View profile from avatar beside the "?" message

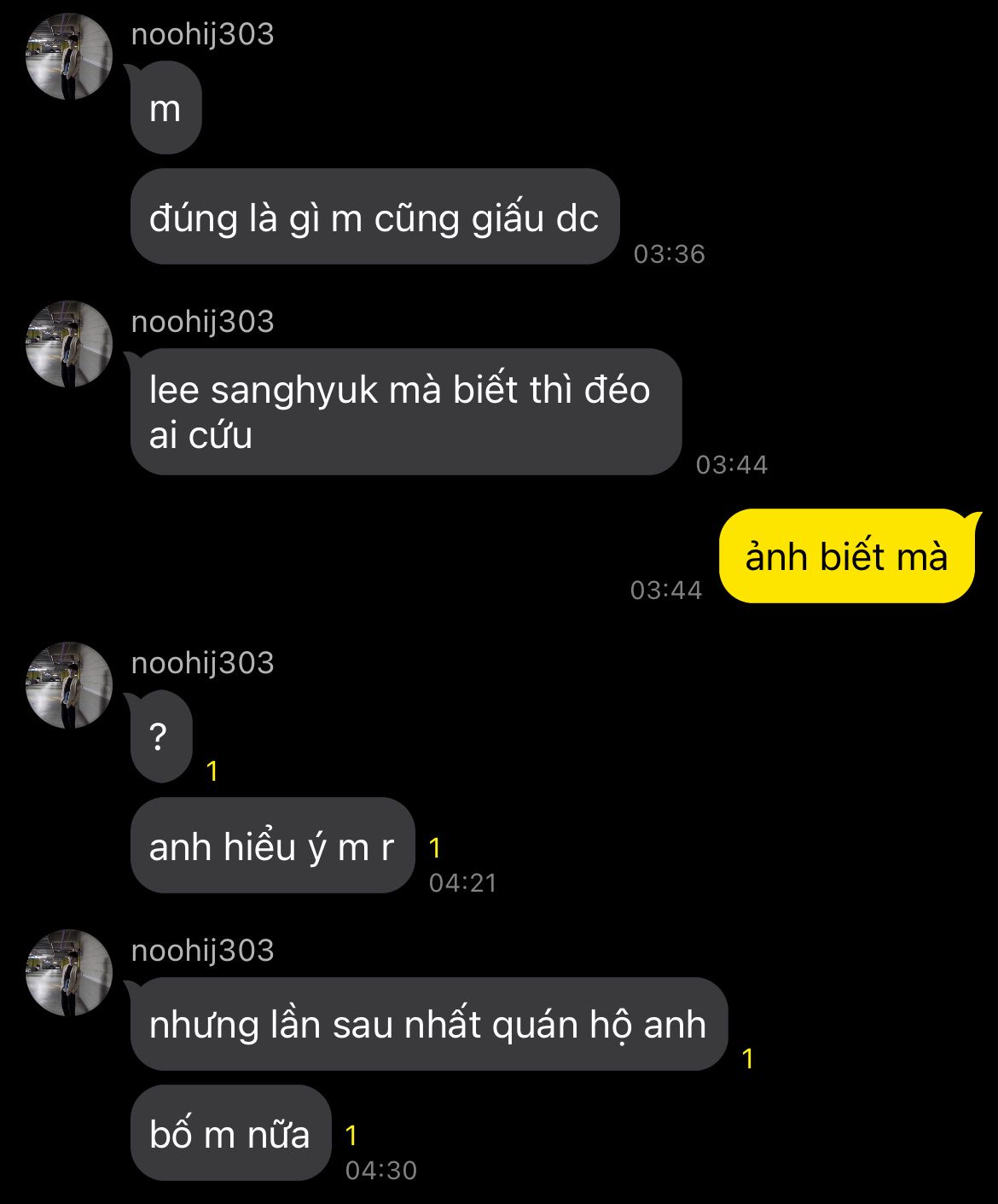click(x=69, y=685)
